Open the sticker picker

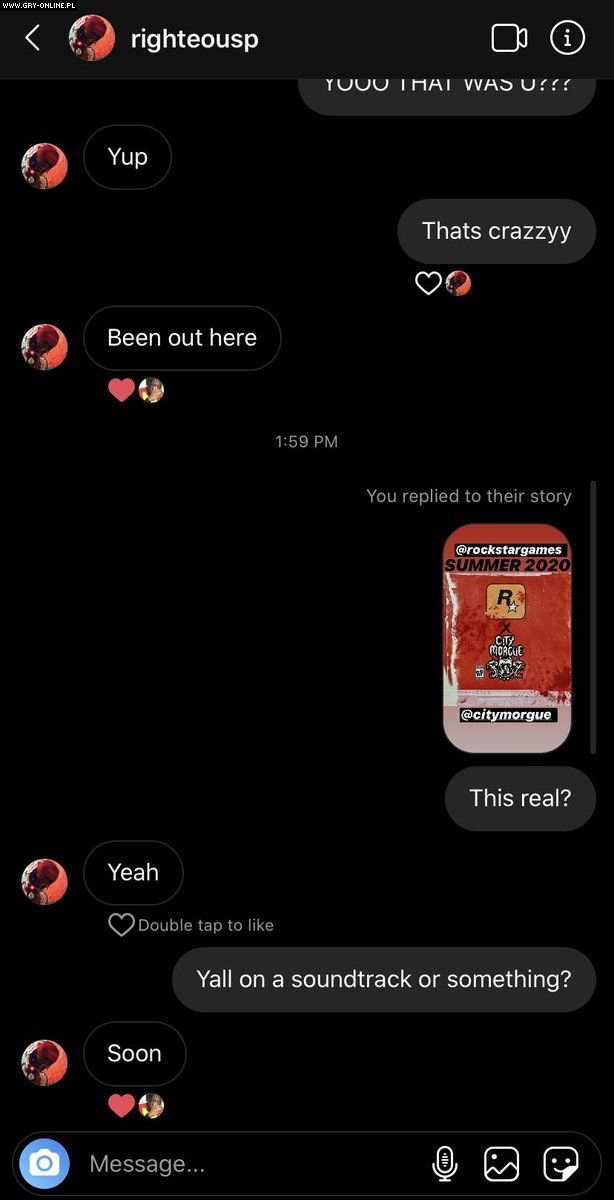[x=560, y=1163]
